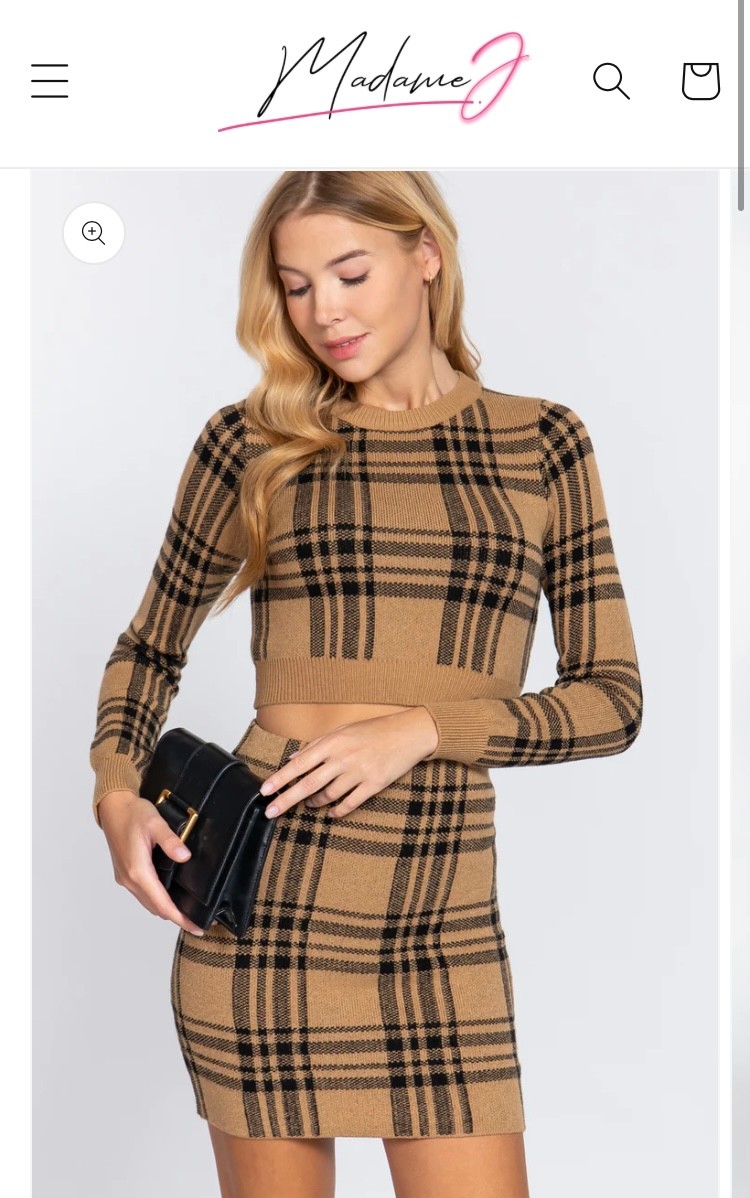View the shopping cart
Screen dimensions: 750x1198
[700, 81]
